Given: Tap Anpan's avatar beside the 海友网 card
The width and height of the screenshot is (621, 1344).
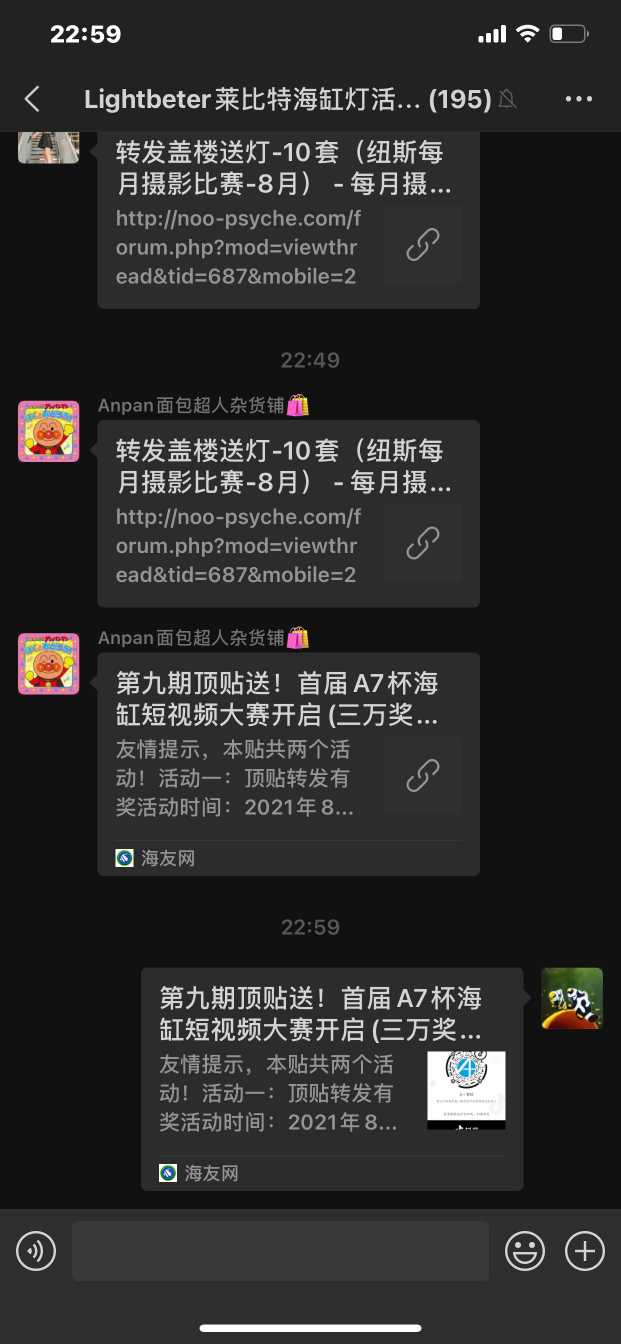Looking at the screenshot, I should click(49, 664).
